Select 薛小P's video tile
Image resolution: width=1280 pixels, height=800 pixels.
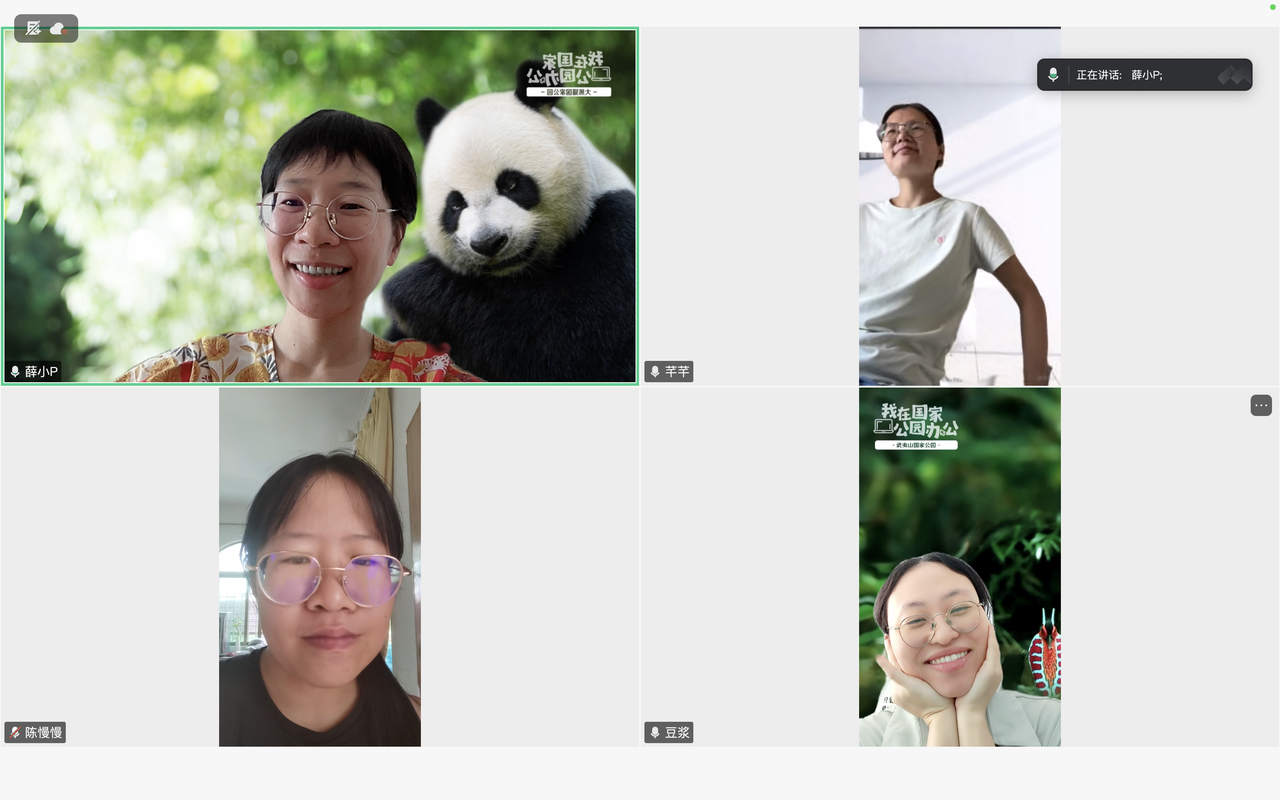coord(320,206)
